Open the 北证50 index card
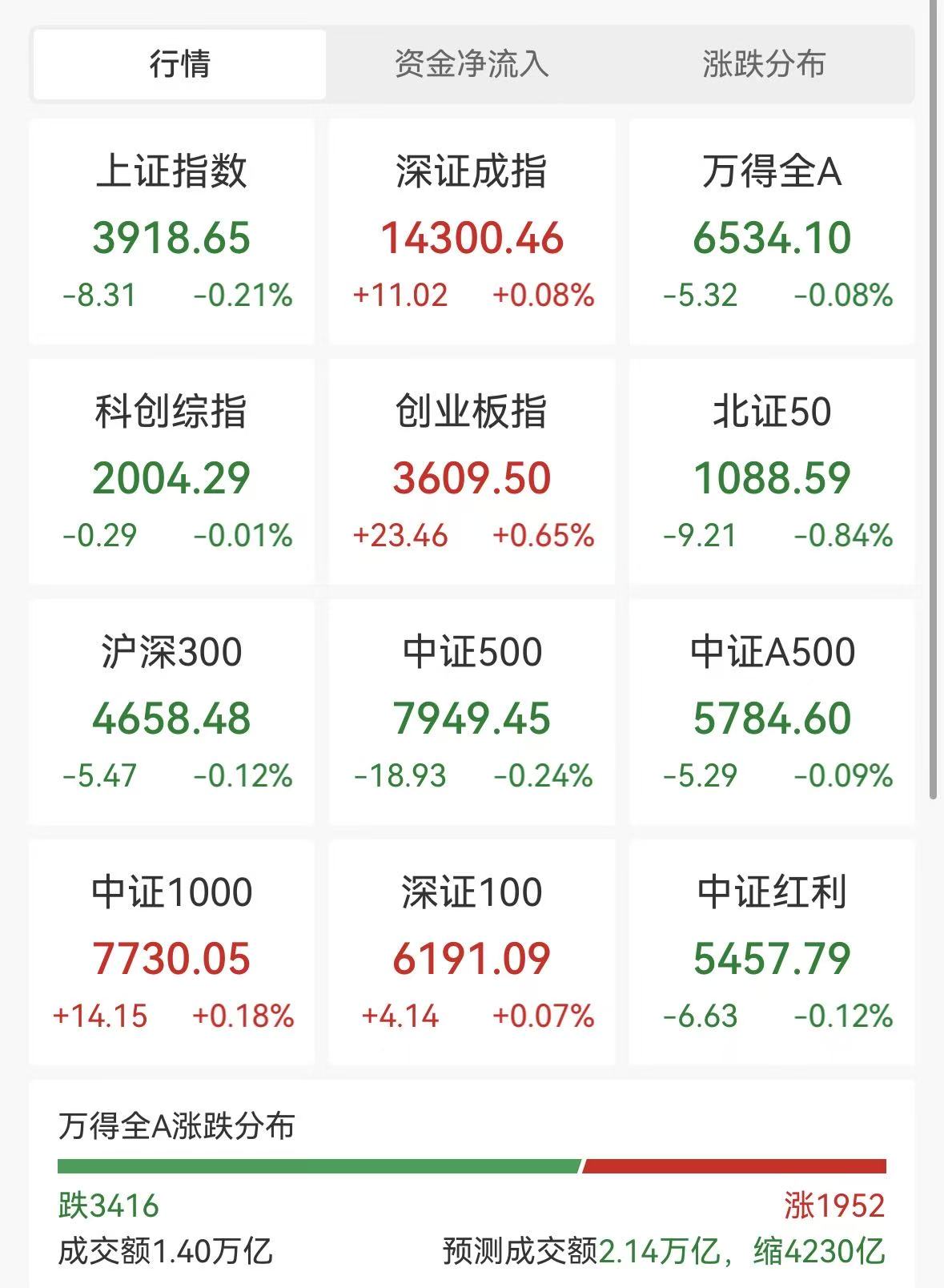This screenshot has width=944, height=1288. [x=772, y=472]
